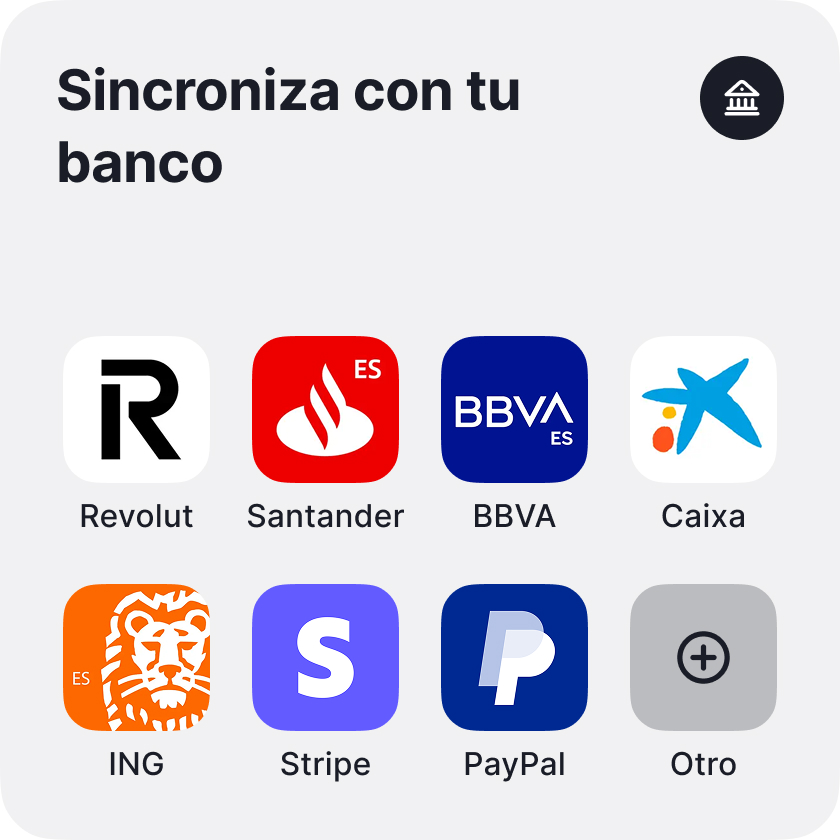The height and width of the screenshot is (840, 840).
Task: Choose Santander ES bank
Action: pyautogui.click(x=325, y=410)
